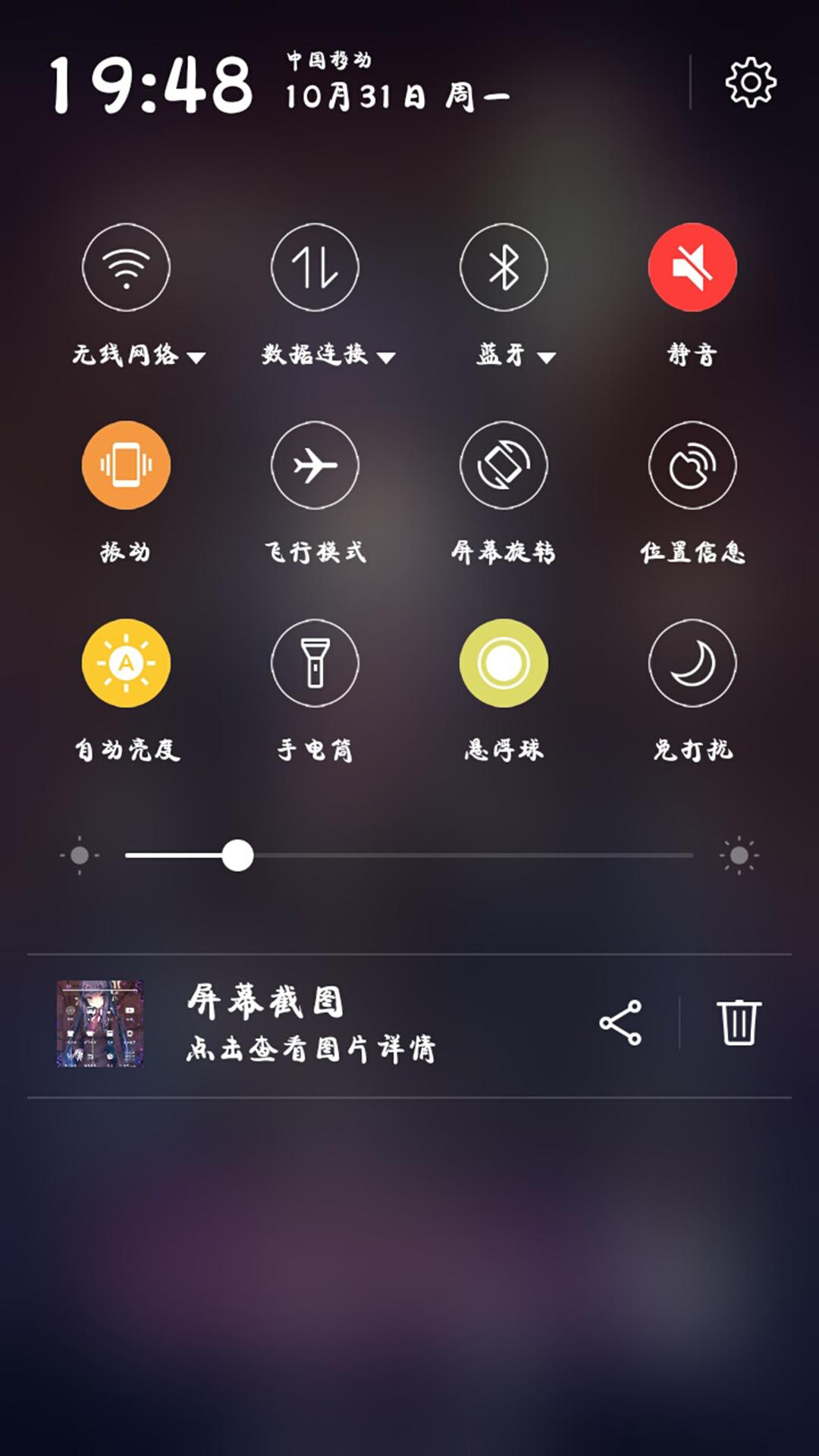The height and width of the screenshot is (1456, 819).
Task: Enable 位置信息 location services
Action: (x=692, y=465)
